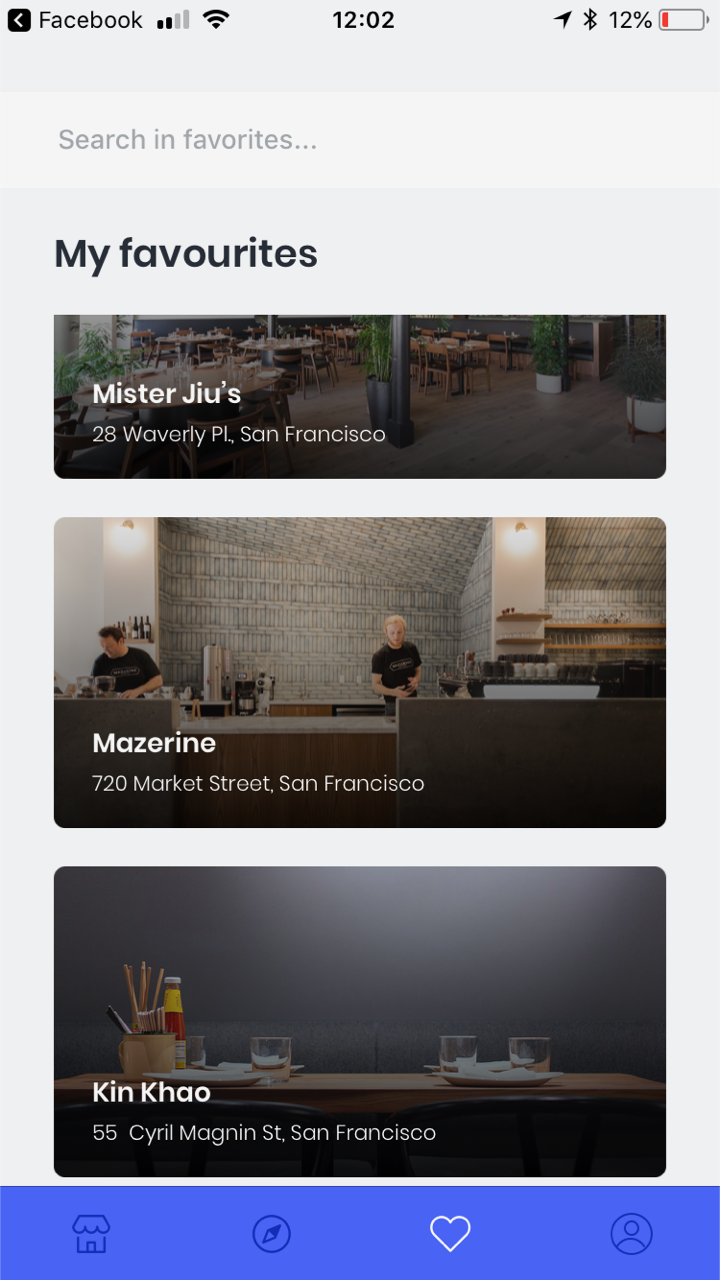
Task: Tap the Search in favorites field
Action: point(360,140)
